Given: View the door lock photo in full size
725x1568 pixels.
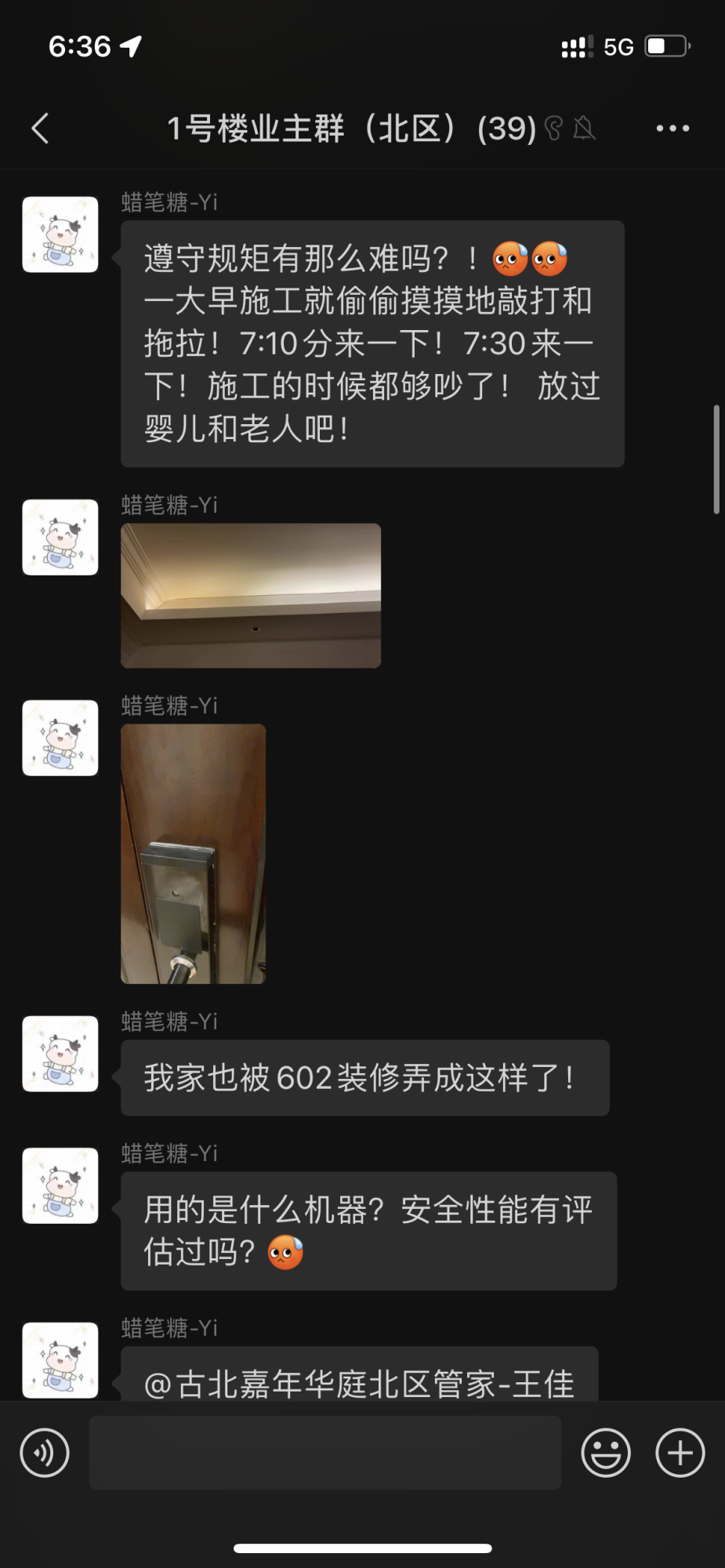Looking at the screenshot, I should pyautogui.click(x=193, y=854).
